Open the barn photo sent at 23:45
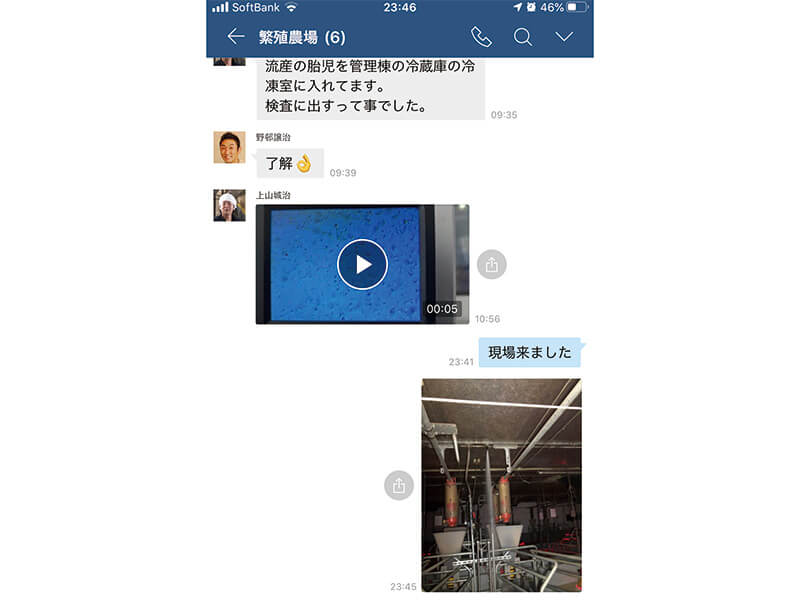This screenshot has height=600, width=800. [501, 485]
